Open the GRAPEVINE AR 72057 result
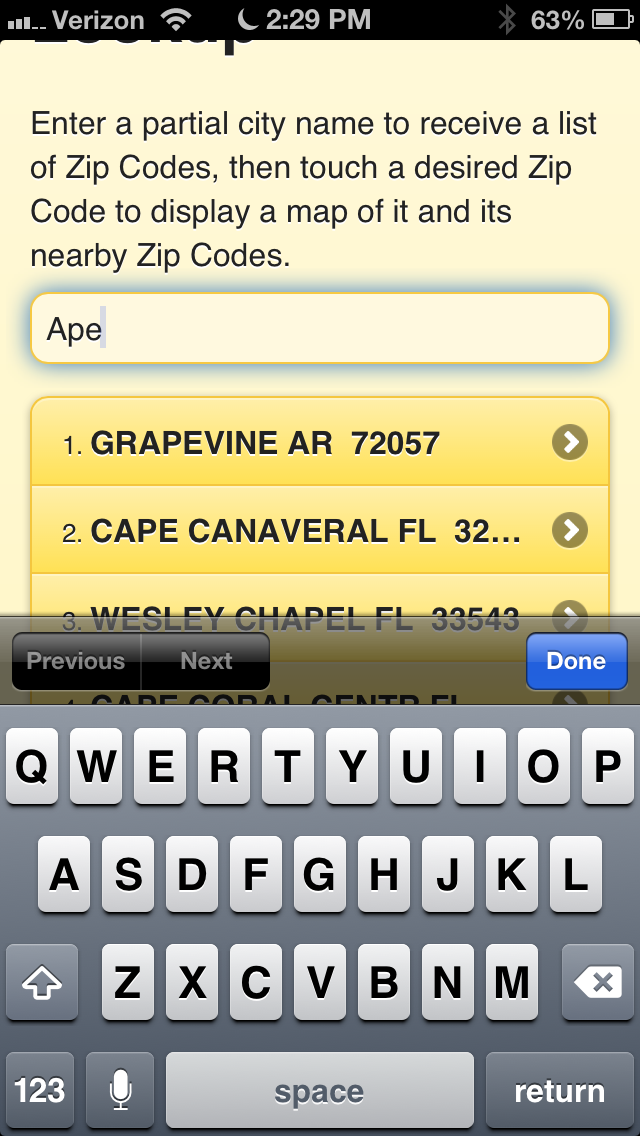 pyautogui.click(x=320, y=442)
